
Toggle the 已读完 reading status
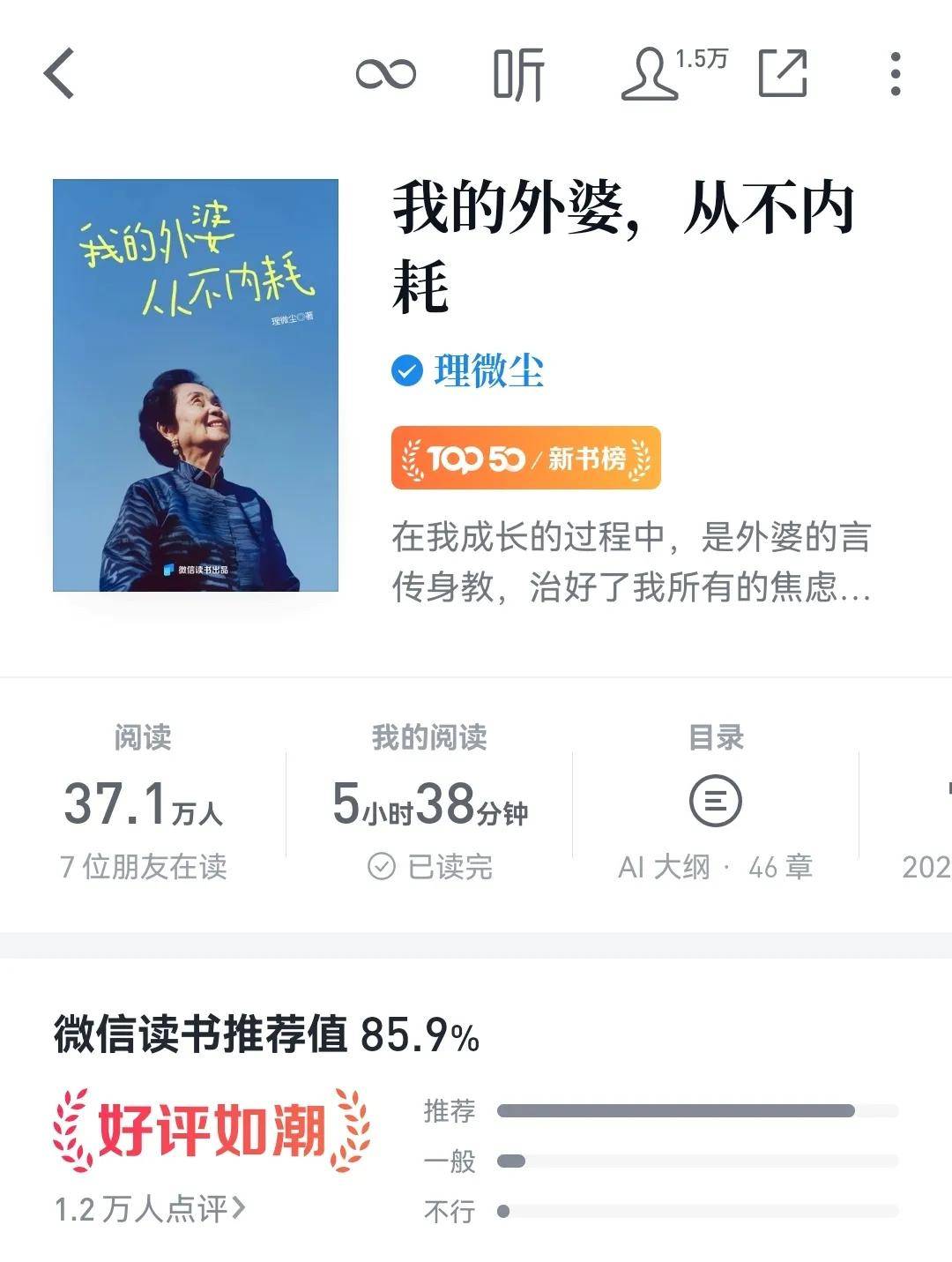[434, 868]
